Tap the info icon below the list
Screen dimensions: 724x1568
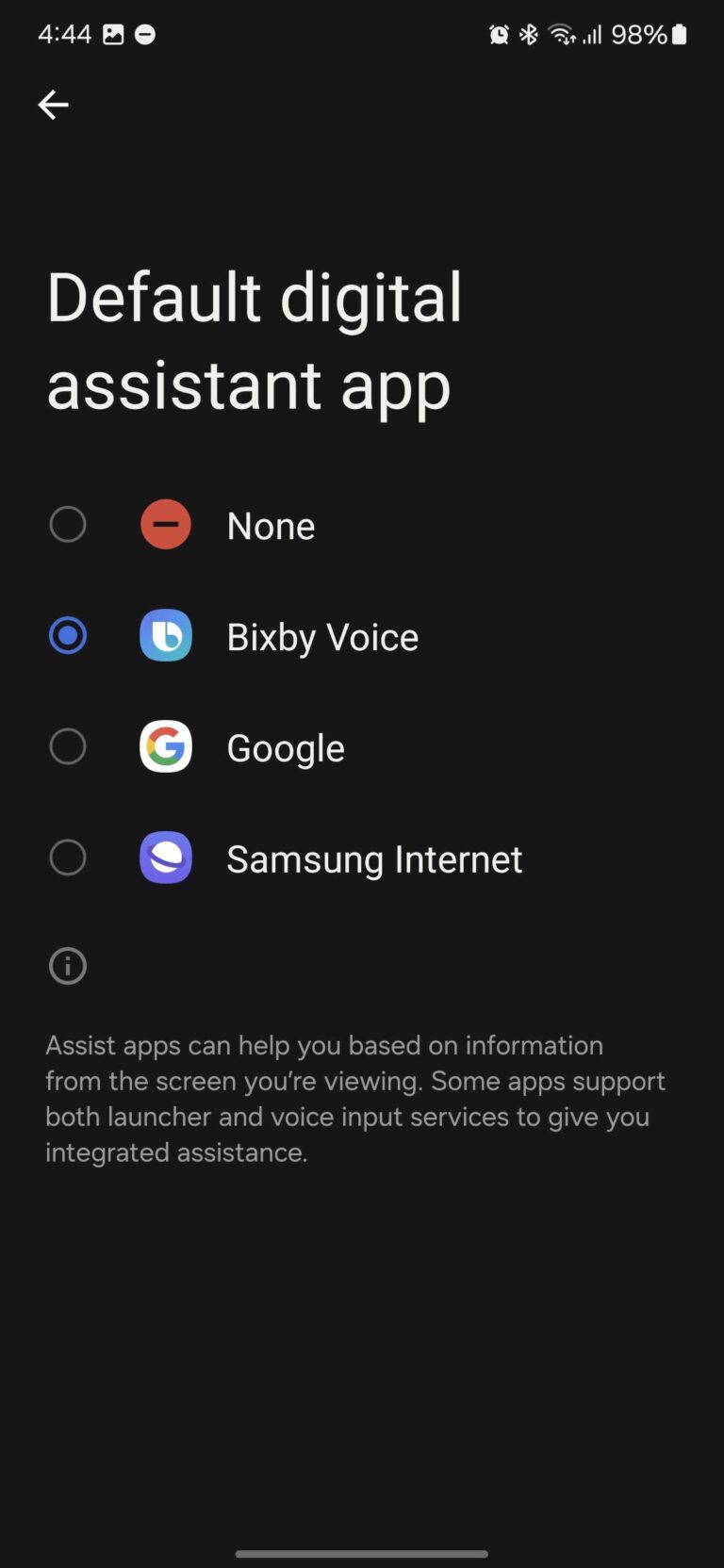coord(67,965)
